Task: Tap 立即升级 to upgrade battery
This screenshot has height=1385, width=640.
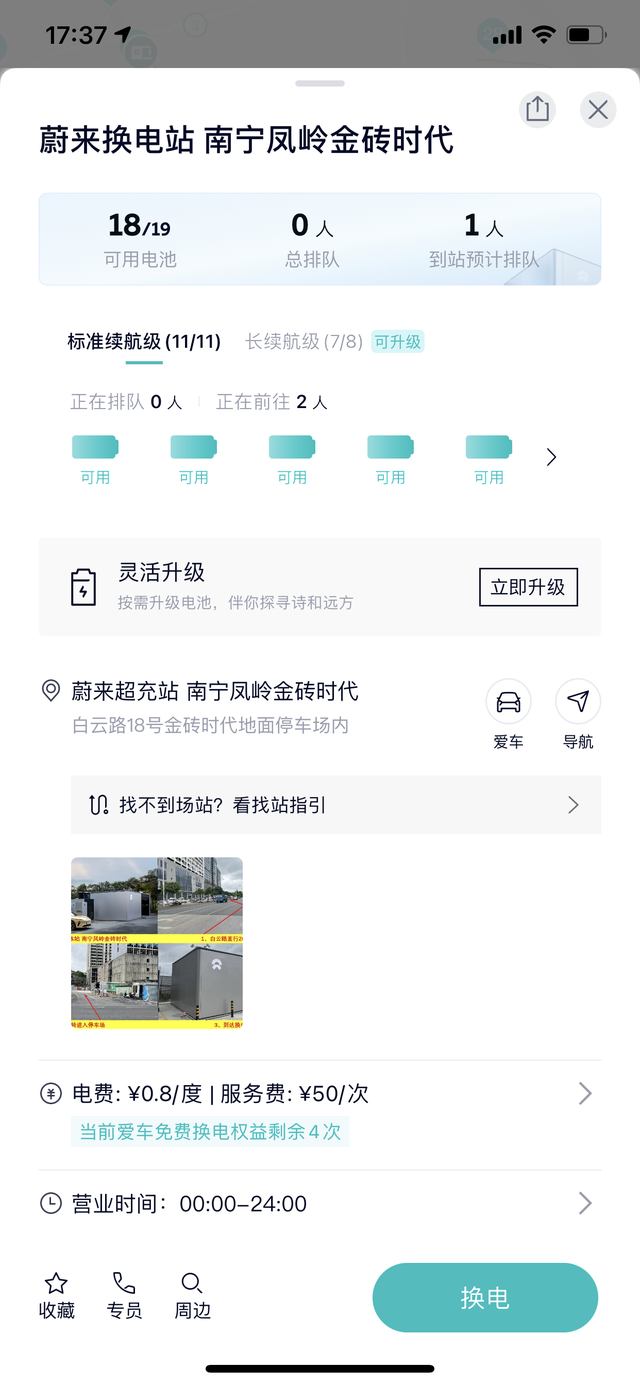Action: (x=528, y=587)
